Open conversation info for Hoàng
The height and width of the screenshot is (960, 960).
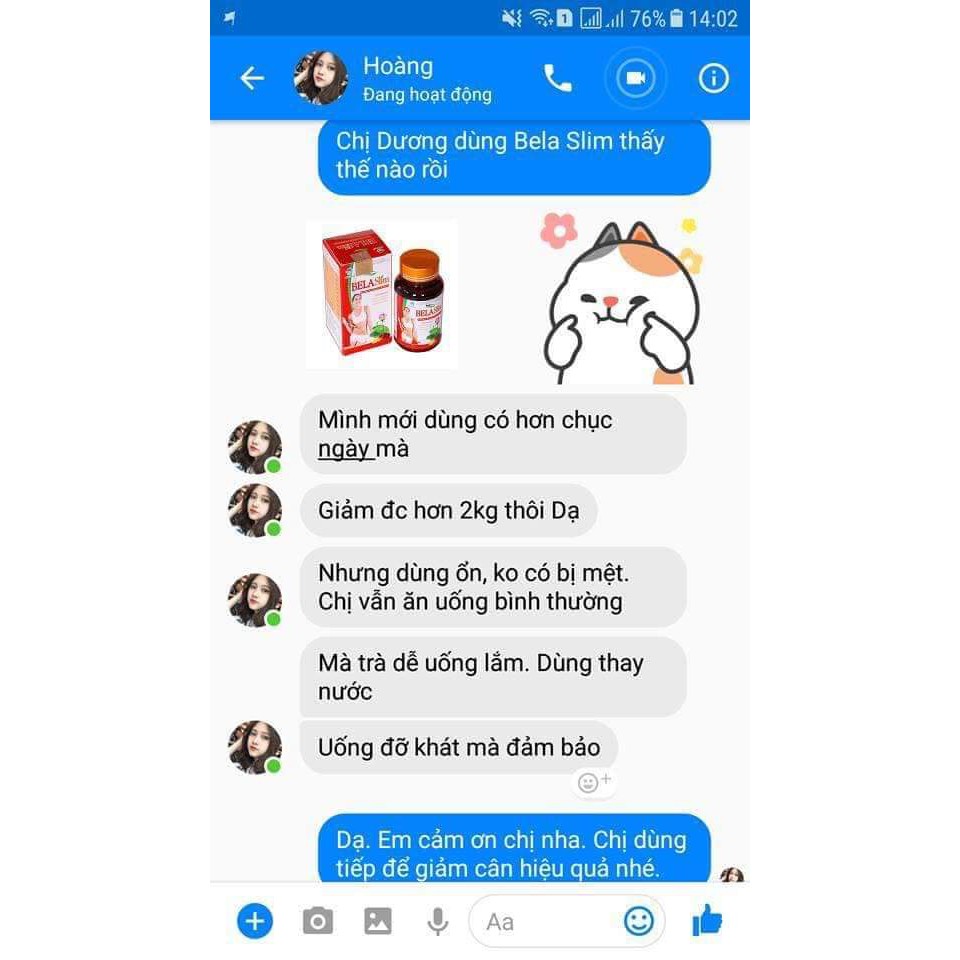(713, 78)
